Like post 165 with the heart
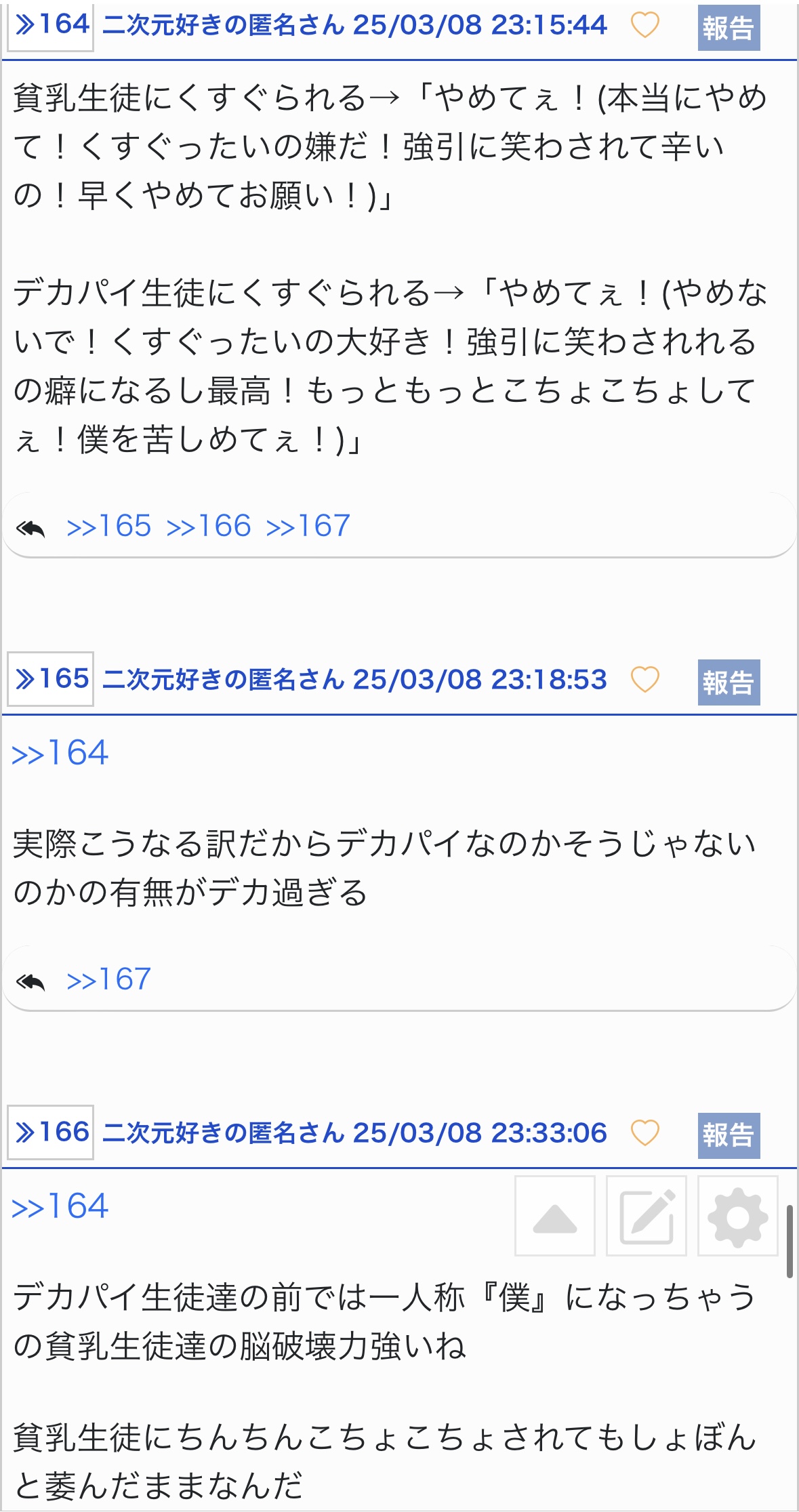799x1512 pixels. click(644, 679)
